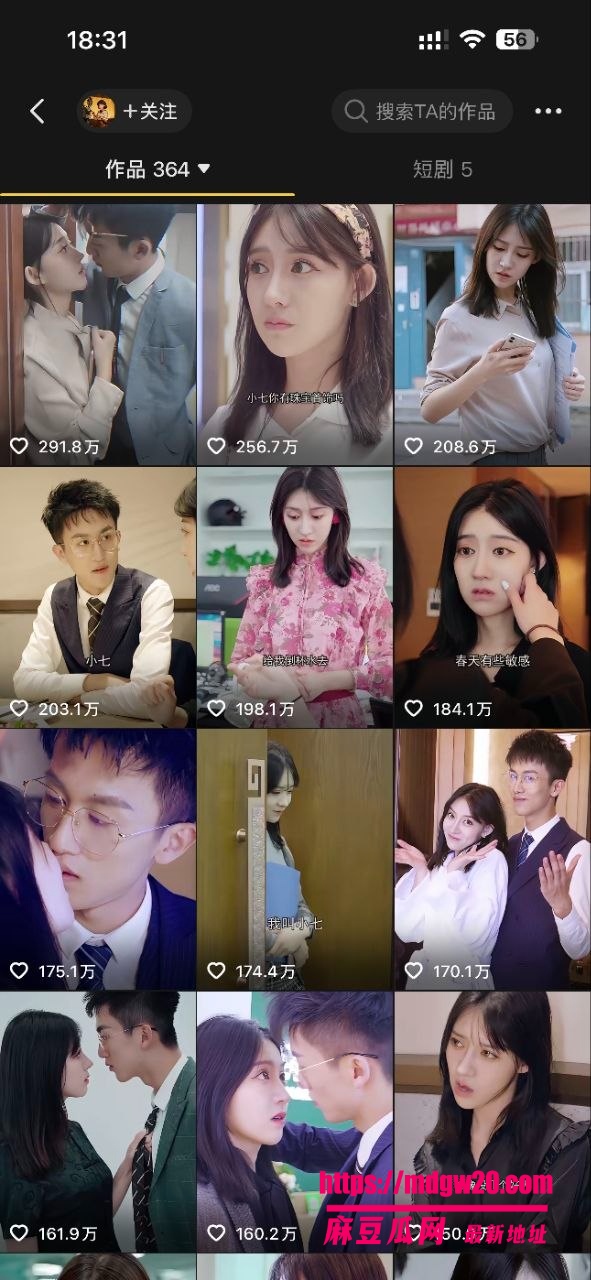Open the 搜索TA的作品 search field
The width and height of the screenshot is (591, 1280).
[422, 111]
